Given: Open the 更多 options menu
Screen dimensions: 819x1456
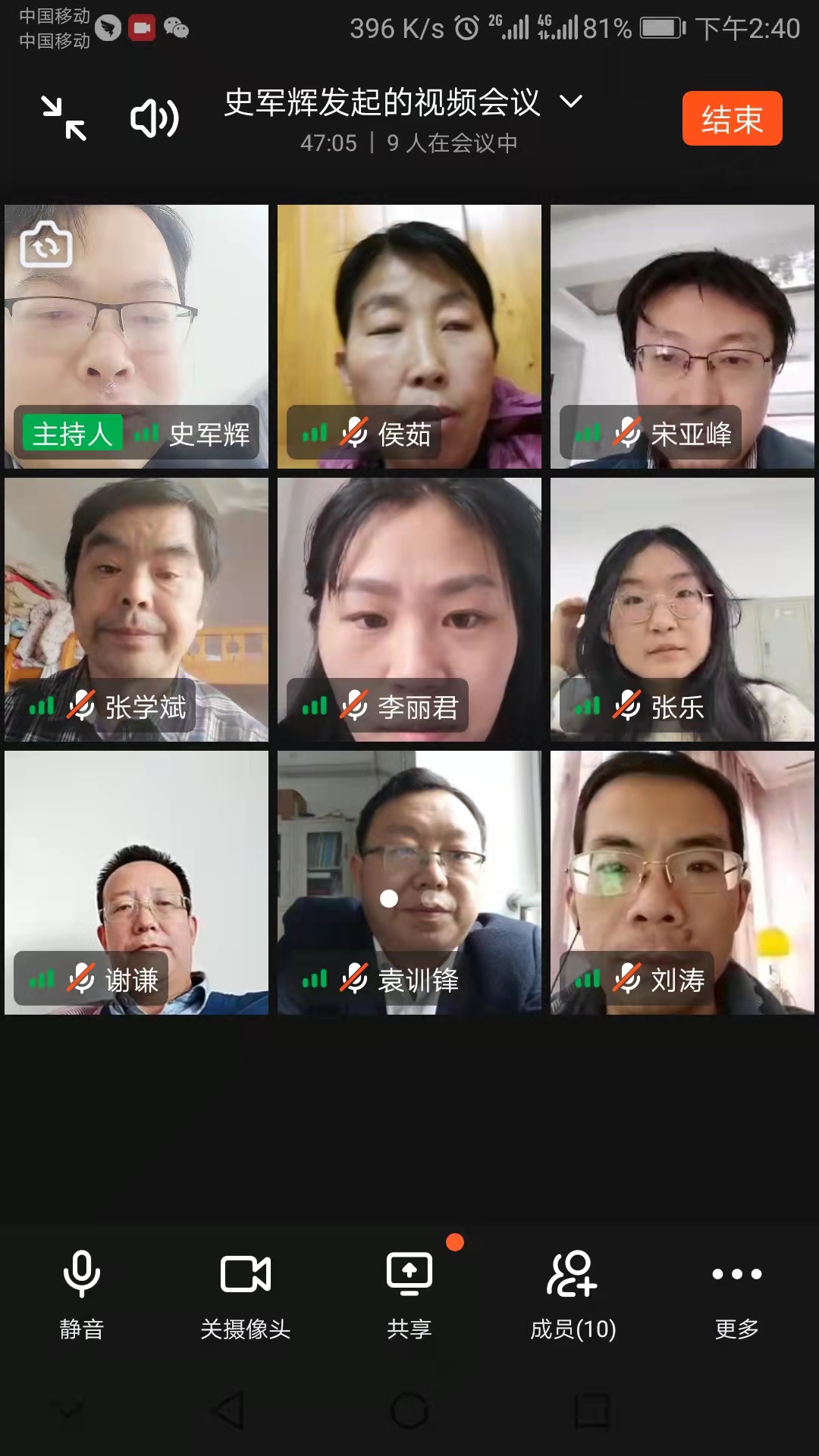Looking at the screenshot, I should pos(736,1292).
